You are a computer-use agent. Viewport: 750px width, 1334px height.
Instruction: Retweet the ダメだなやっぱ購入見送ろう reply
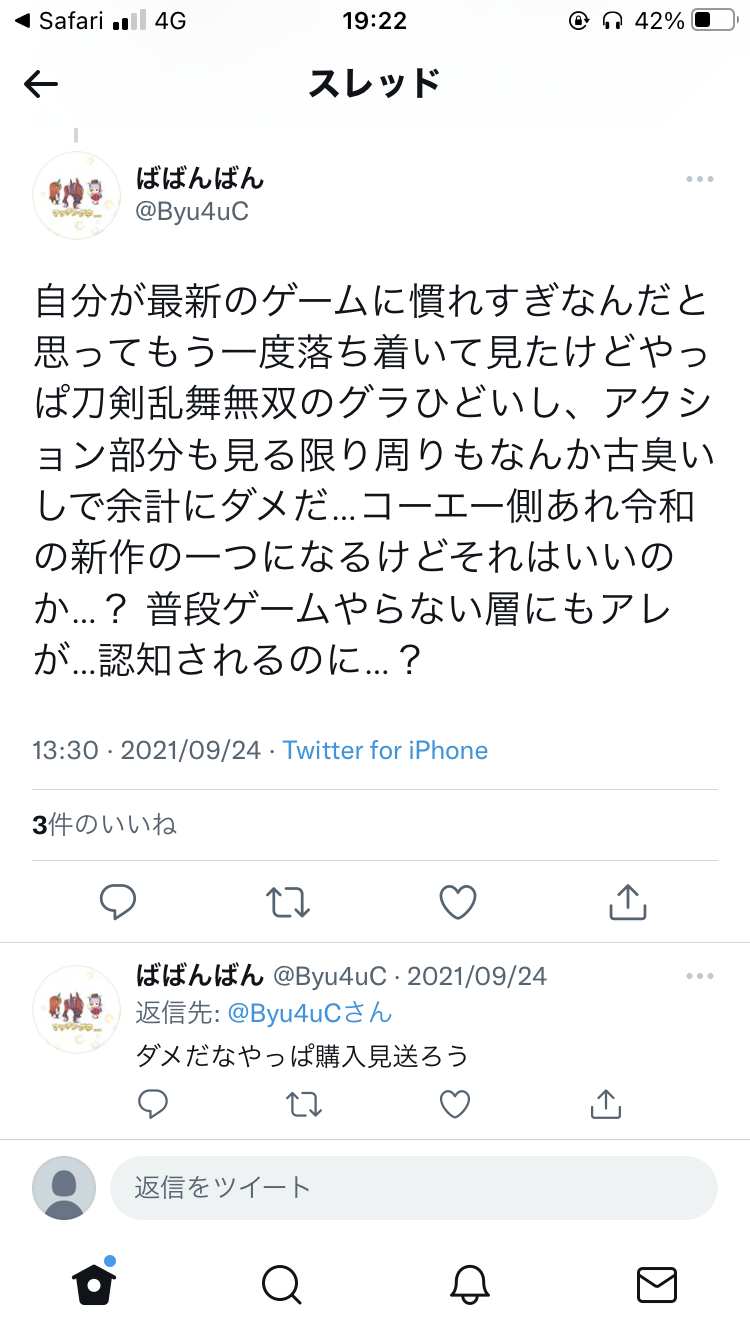pos(304,1104)
